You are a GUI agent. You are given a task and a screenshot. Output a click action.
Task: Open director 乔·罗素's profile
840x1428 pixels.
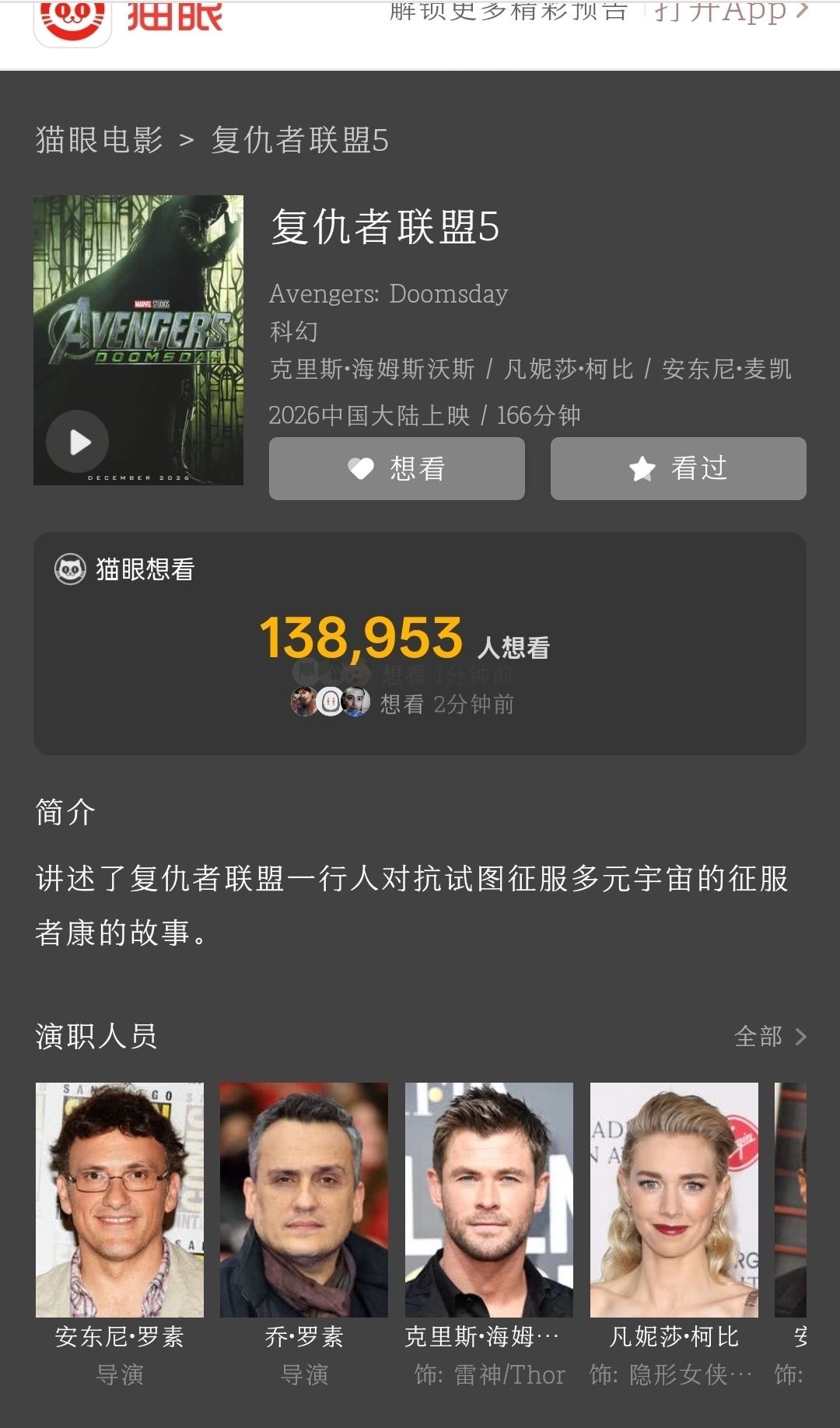pyautogui.click(x=304, y=1235)
